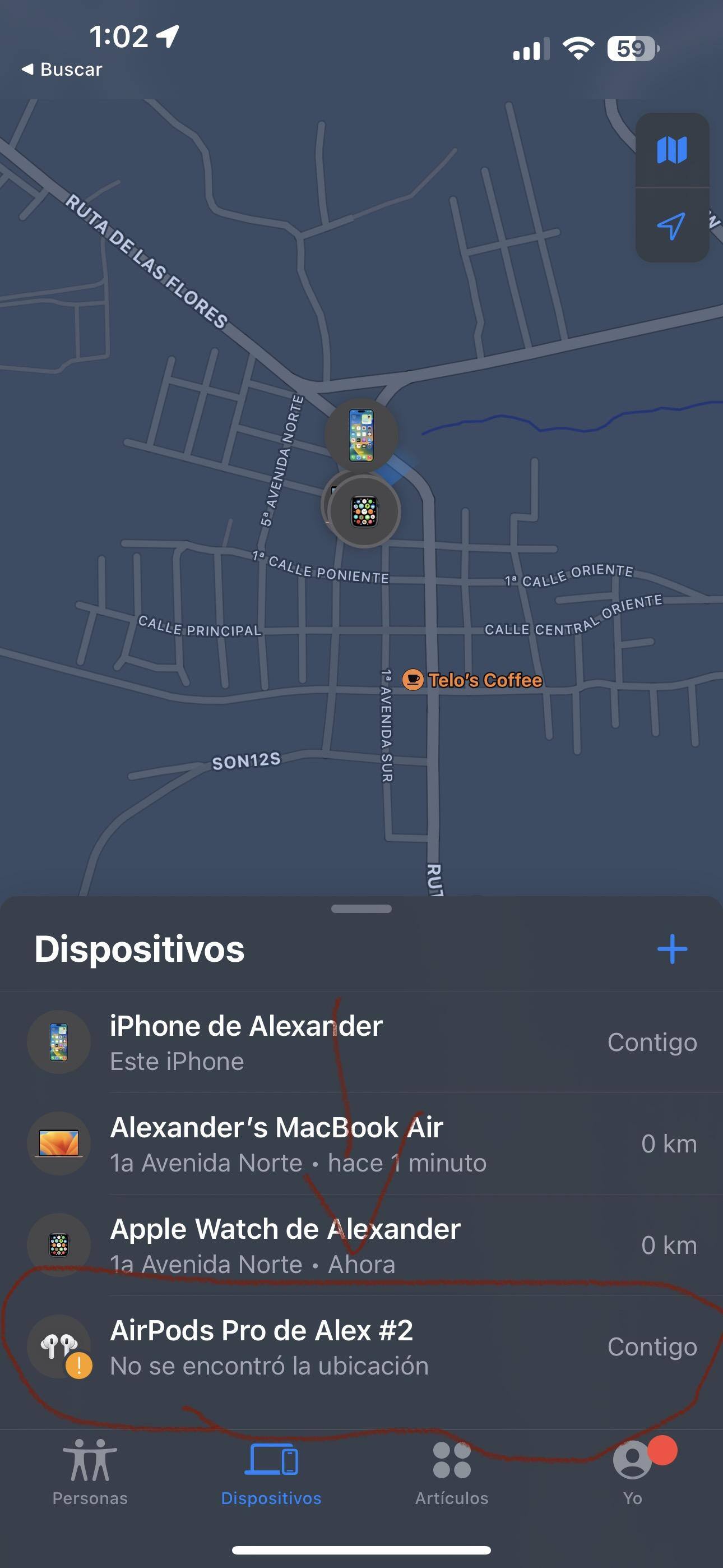
Task: Open map display mode options
Action: pyautogui.click(x=672, y=150)
